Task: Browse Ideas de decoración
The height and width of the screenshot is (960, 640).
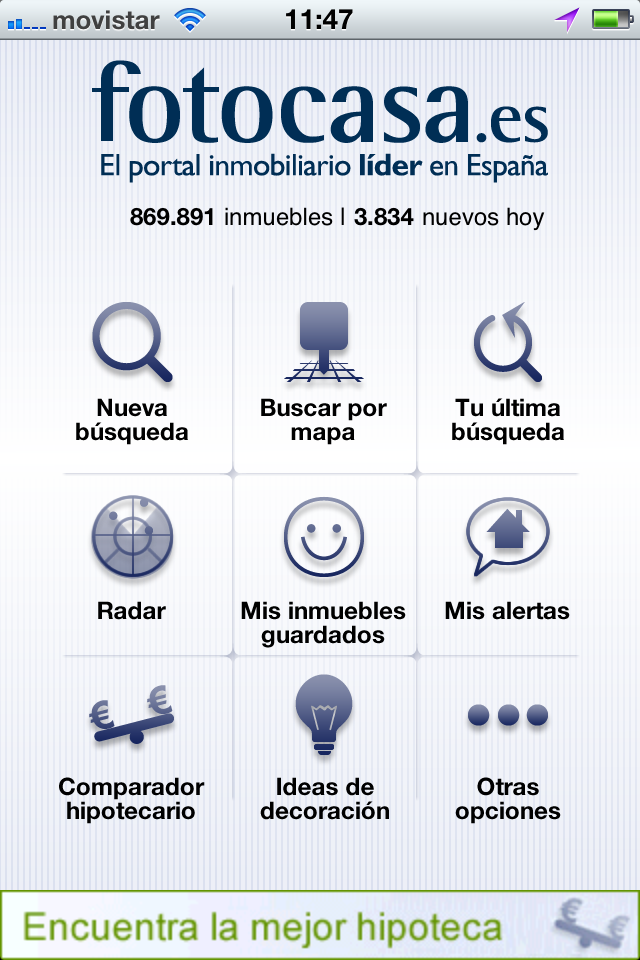Action: pyautogui.click(x=324, y=750)
